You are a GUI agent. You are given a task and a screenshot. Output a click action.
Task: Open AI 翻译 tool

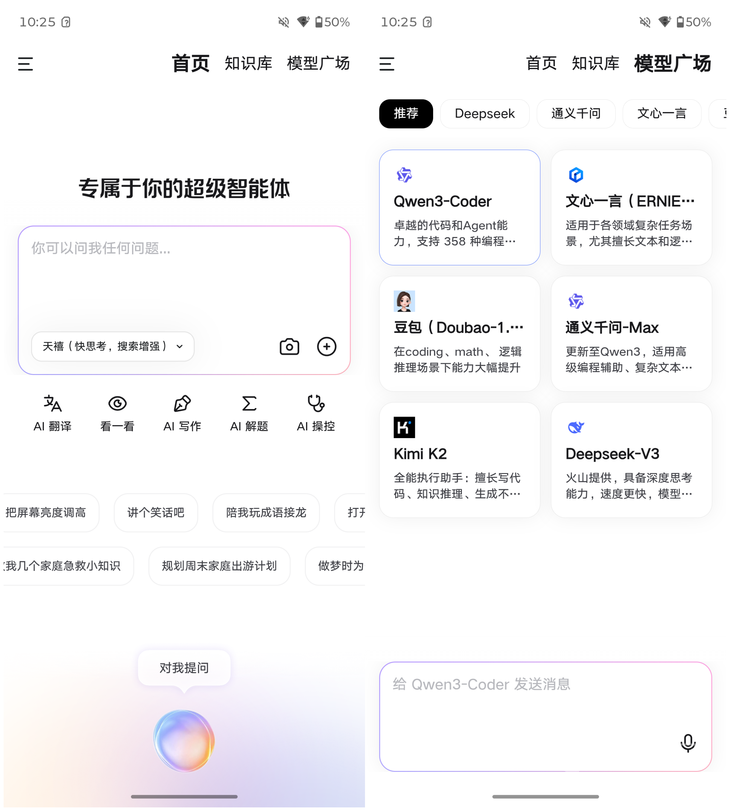pos(52,413)
